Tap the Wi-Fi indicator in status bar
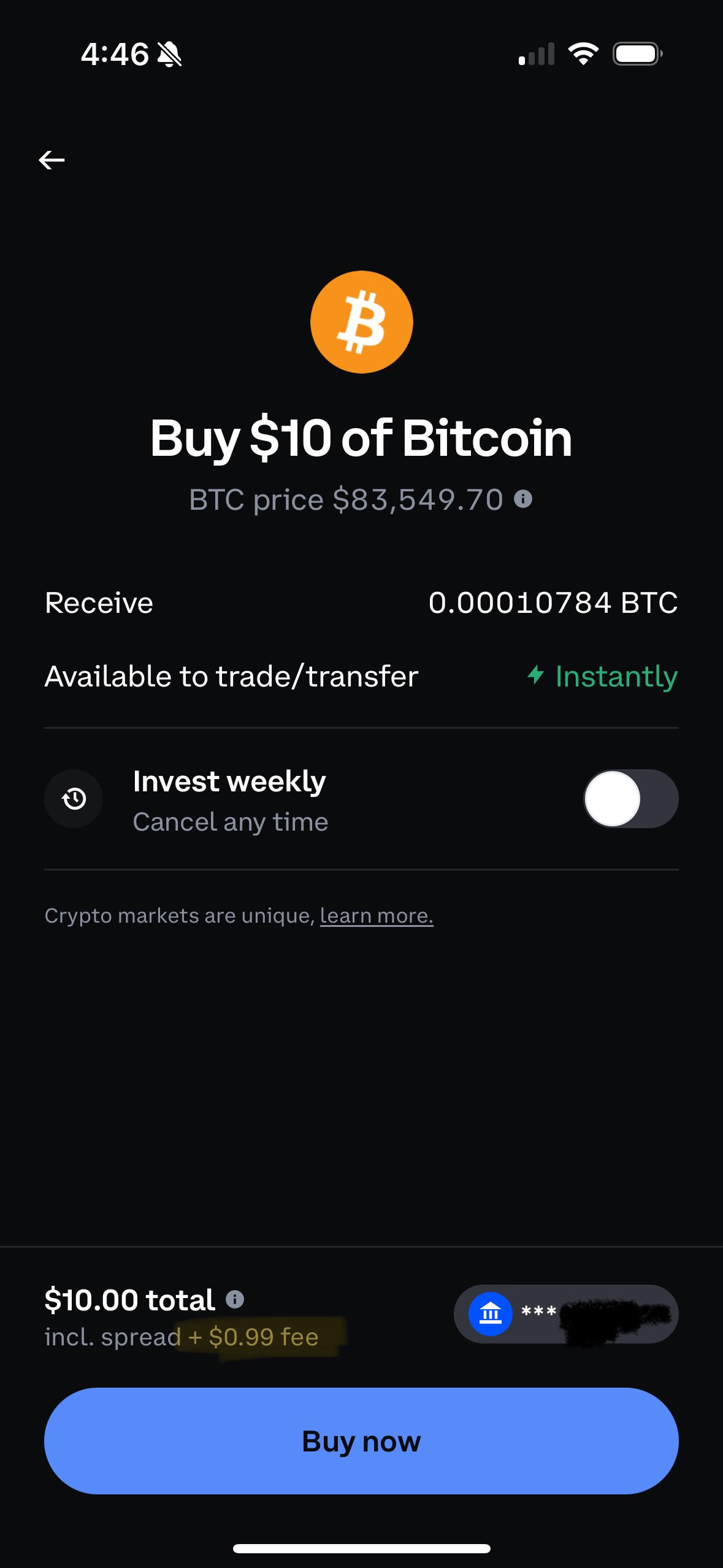 (x=583, y=53)
